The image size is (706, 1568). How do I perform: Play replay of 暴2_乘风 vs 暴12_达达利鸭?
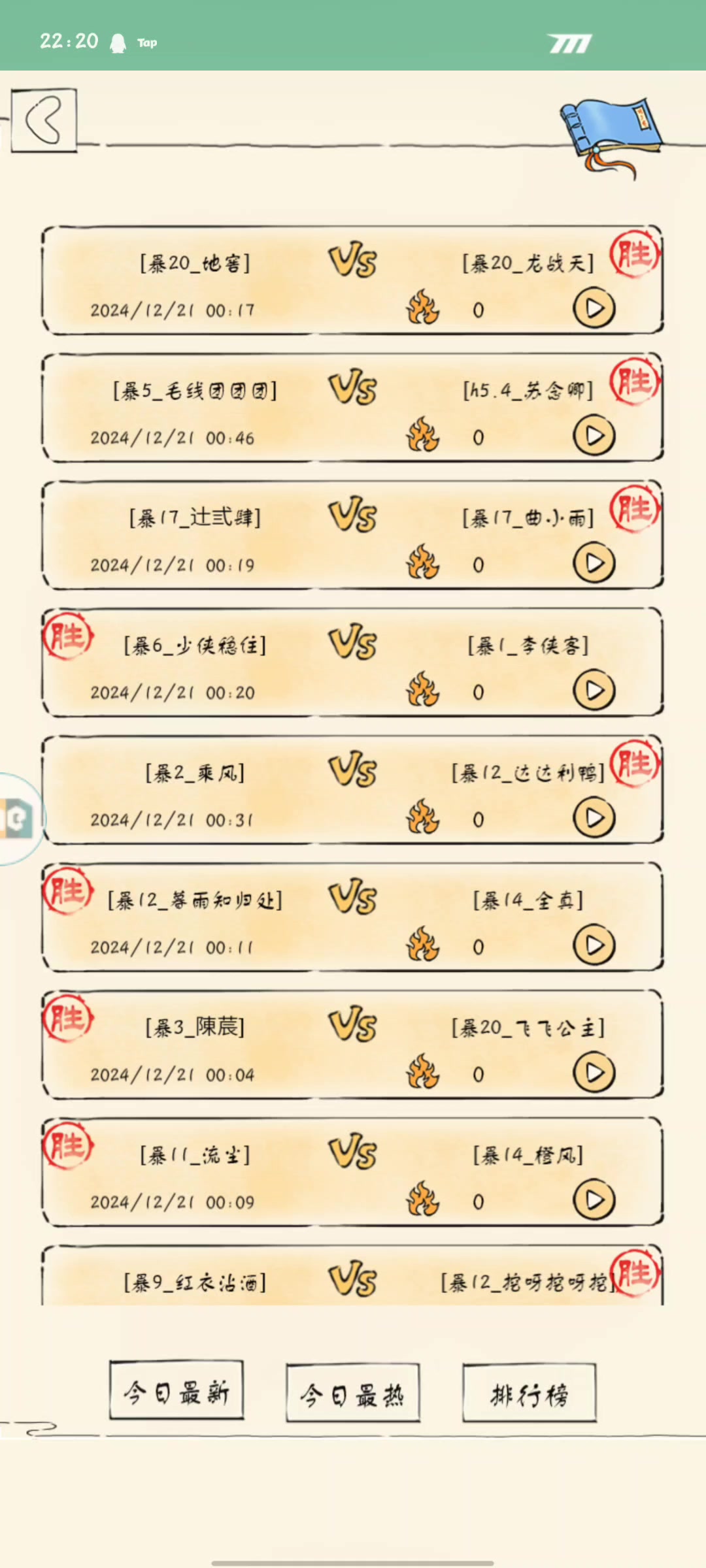tap(594, 818)
